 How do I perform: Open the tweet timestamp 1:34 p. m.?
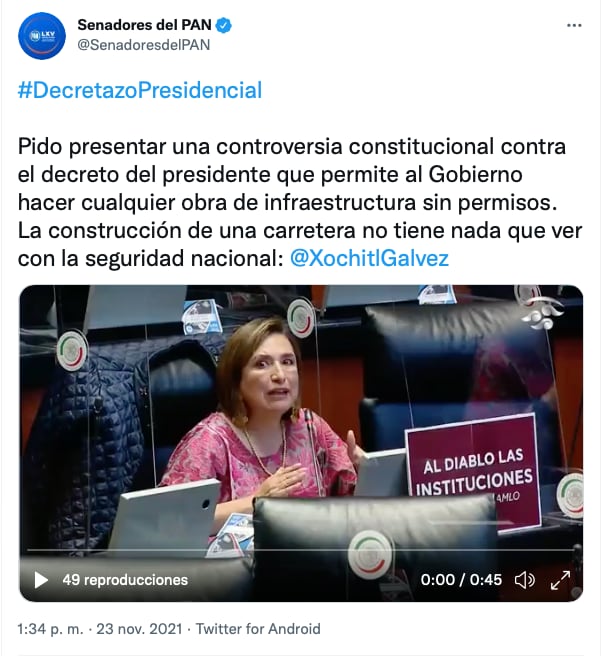pos(50,629)
